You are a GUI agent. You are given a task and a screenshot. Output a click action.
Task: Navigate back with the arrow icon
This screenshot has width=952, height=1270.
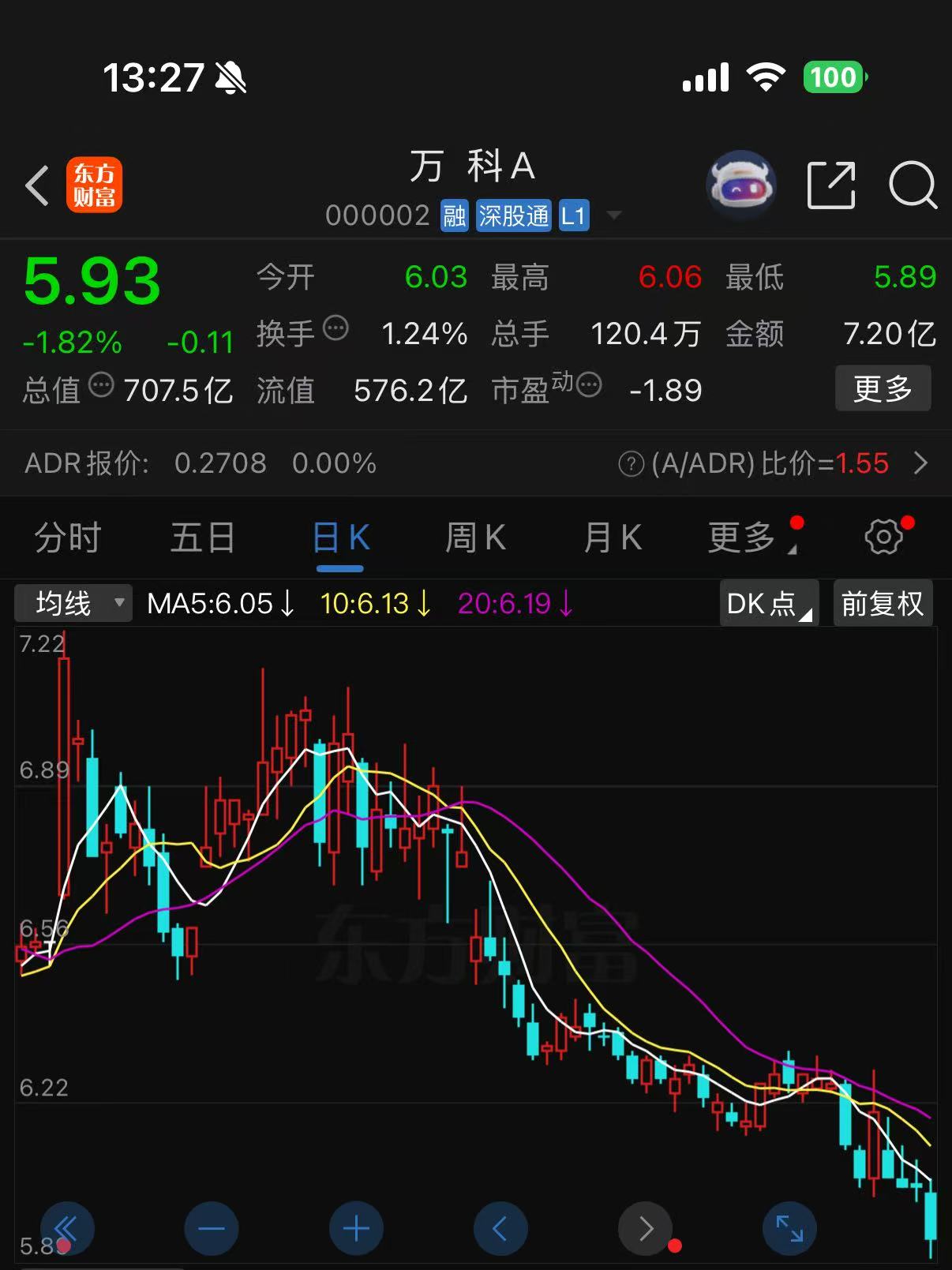[37, 183]
